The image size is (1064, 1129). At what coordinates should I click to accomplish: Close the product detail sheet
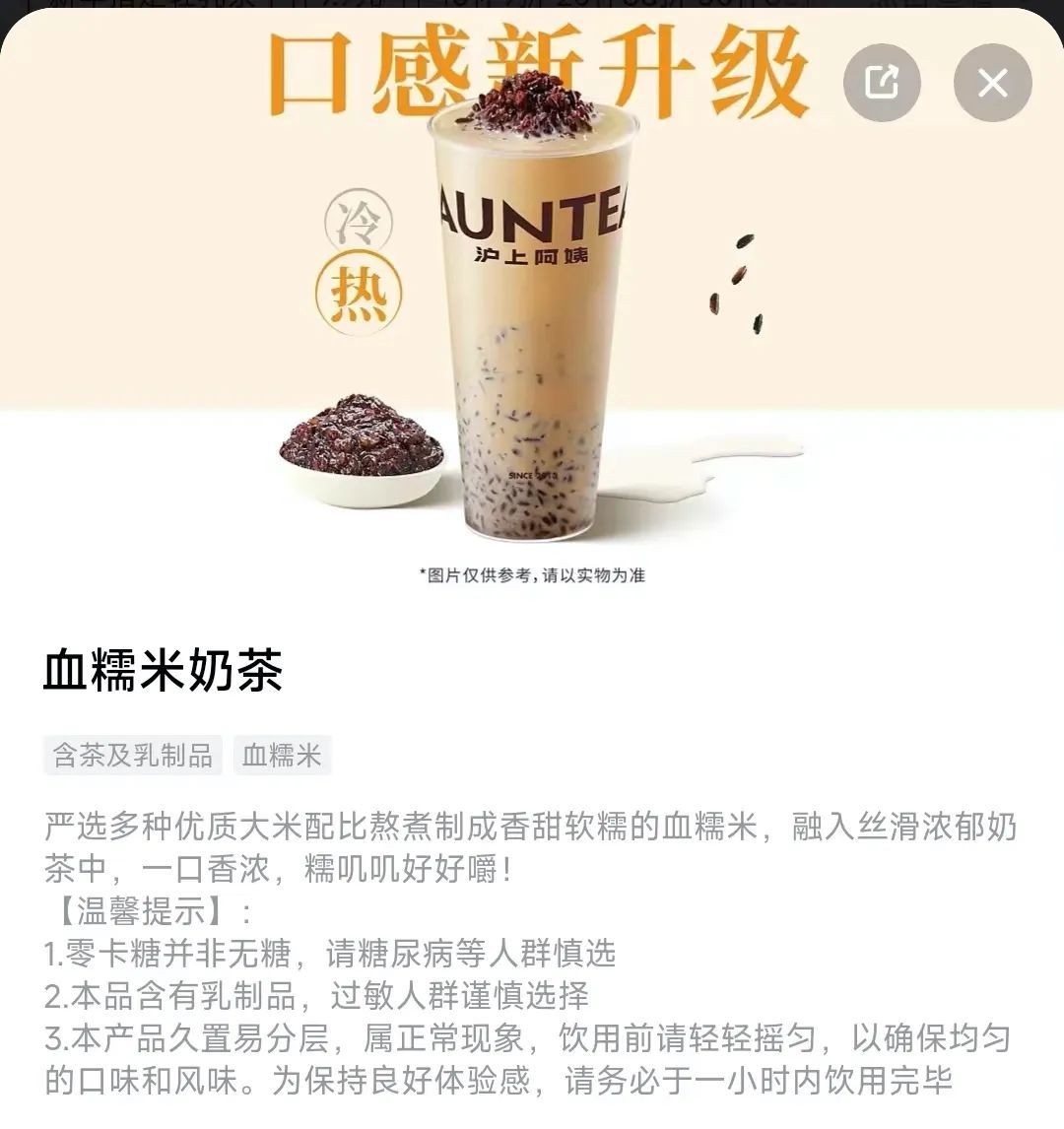pyautogui.click(x=992, y=83)
